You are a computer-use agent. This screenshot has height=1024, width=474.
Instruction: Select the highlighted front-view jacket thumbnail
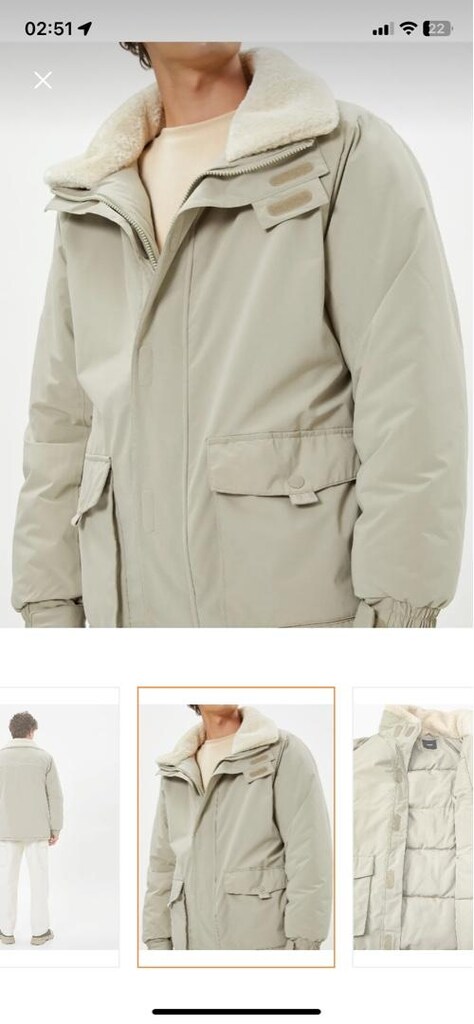coord(236,827)
